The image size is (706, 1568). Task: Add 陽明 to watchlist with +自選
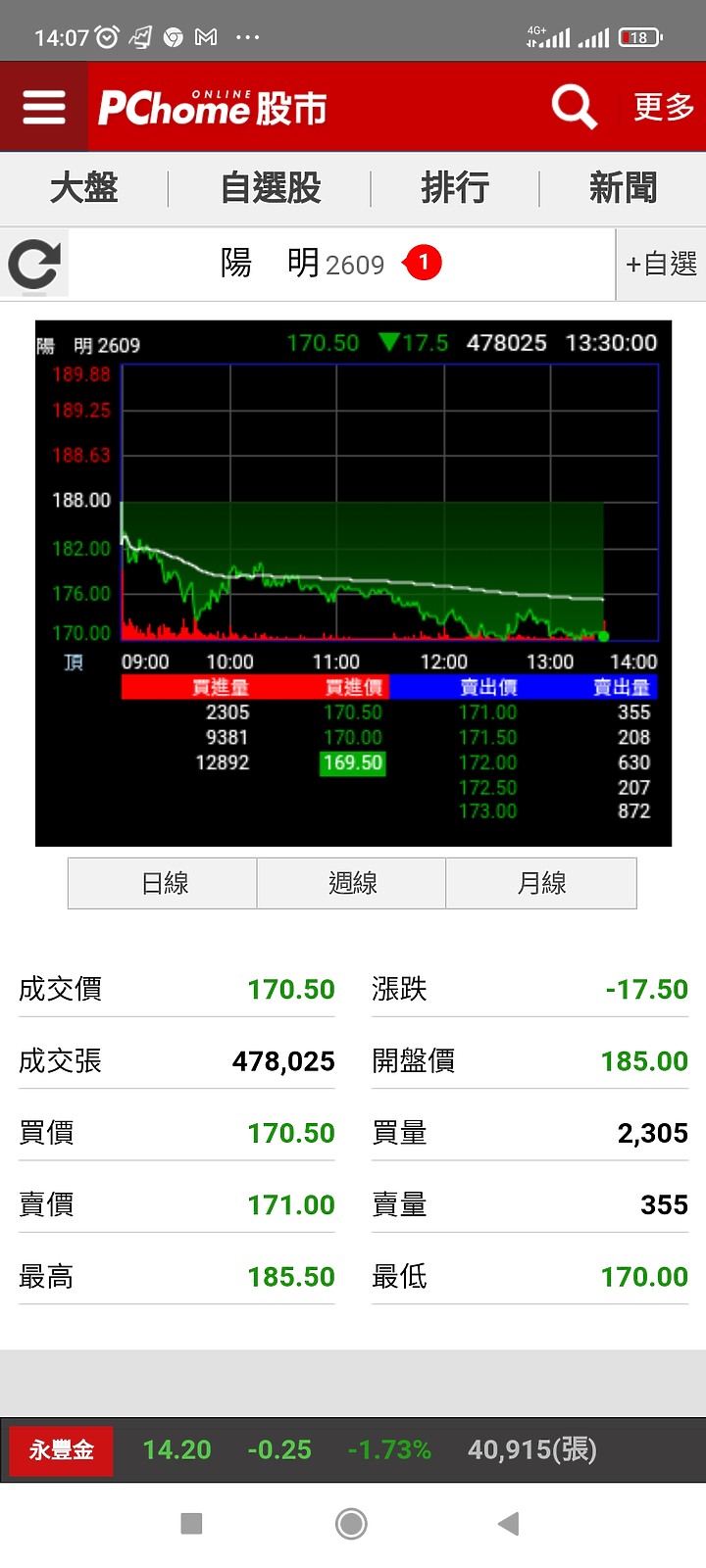click(x=661, y=265)
